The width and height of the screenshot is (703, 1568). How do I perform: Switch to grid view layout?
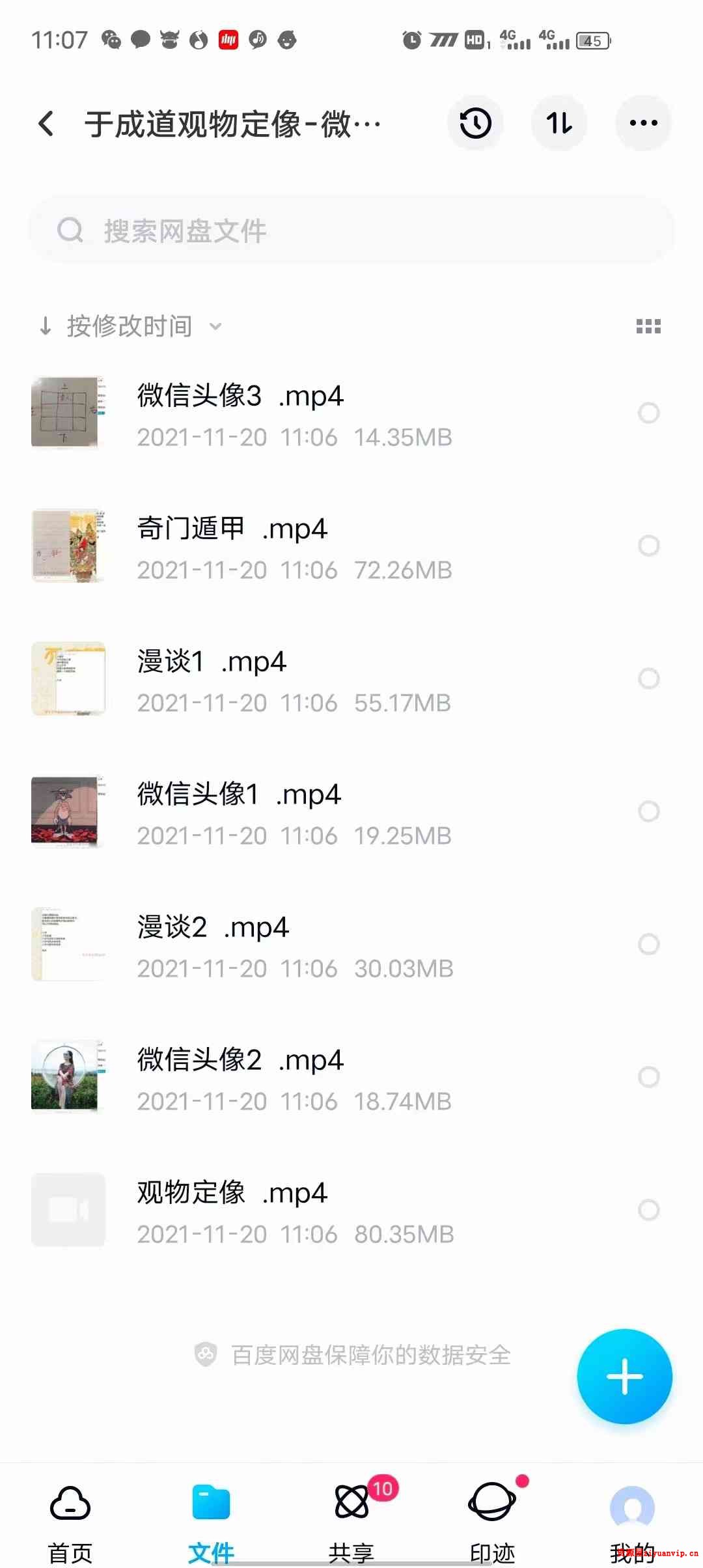[649, 326]
